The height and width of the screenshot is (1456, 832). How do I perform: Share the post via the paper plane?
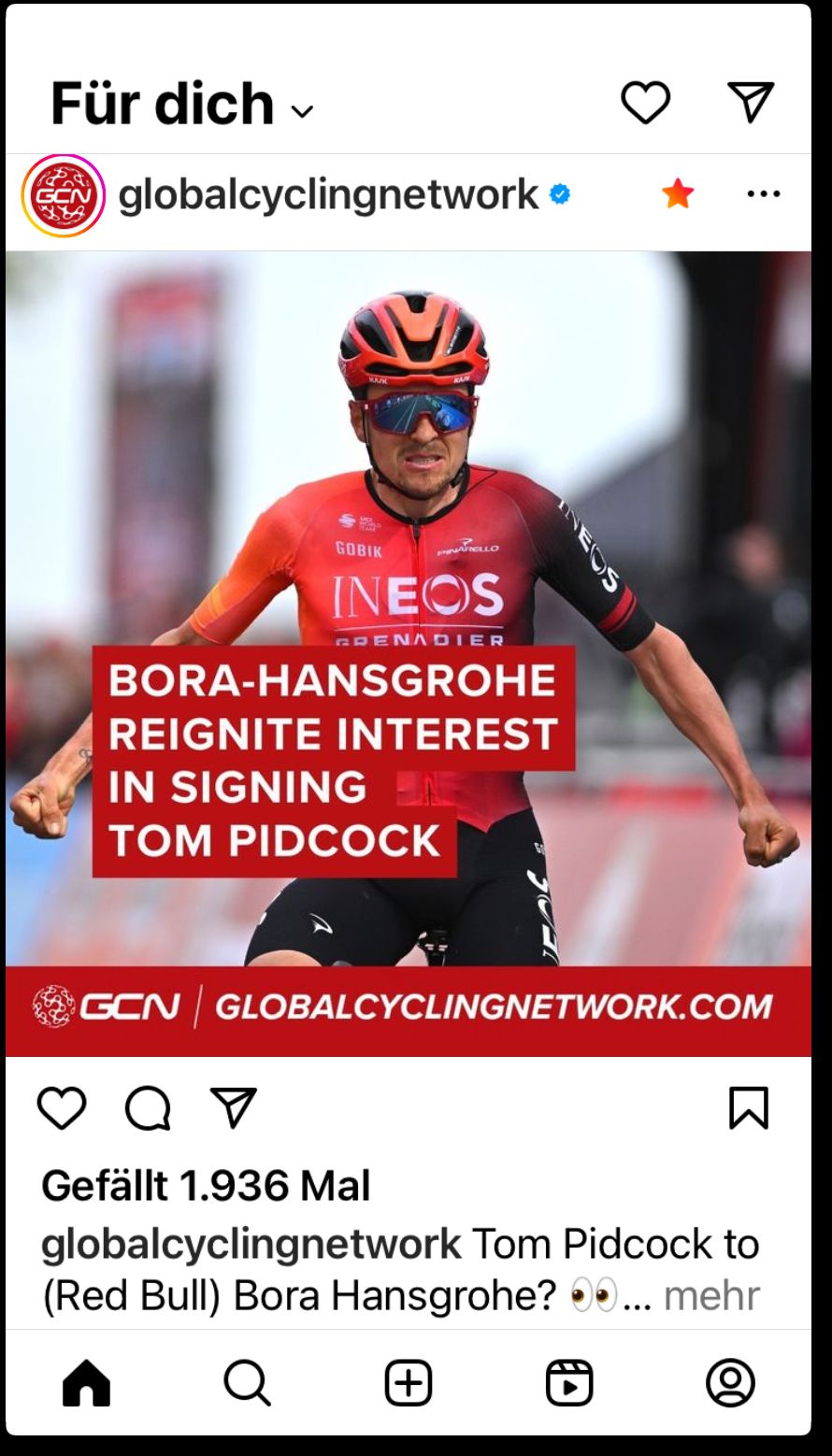pyautogui.click(x=233, y=1108)
